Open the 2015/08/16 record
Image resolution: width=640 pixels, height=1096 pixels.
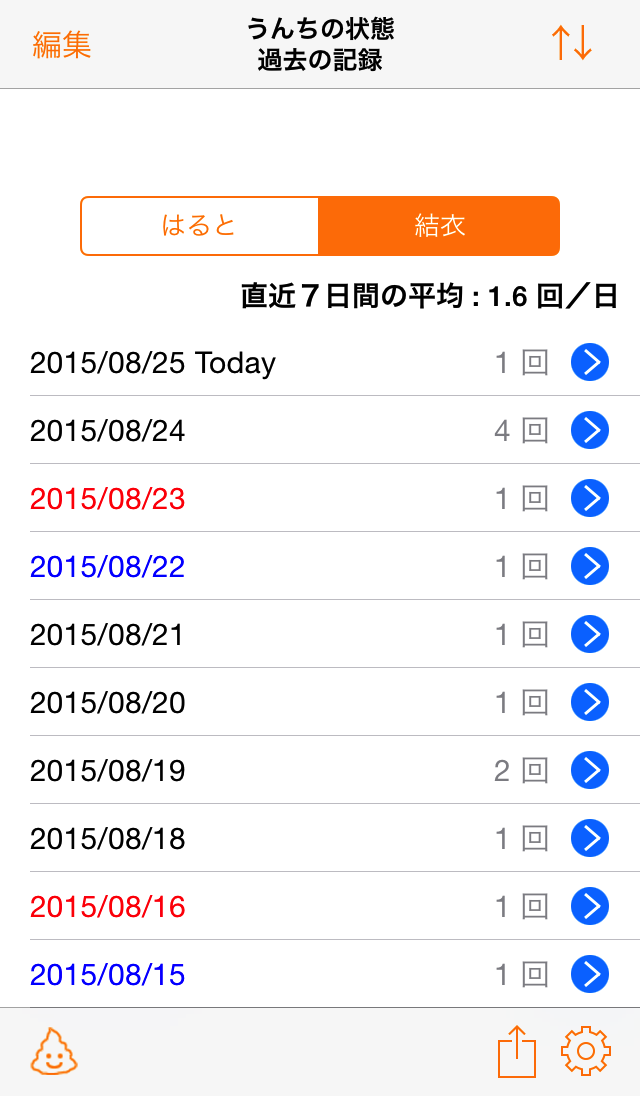tap(320, 906)
